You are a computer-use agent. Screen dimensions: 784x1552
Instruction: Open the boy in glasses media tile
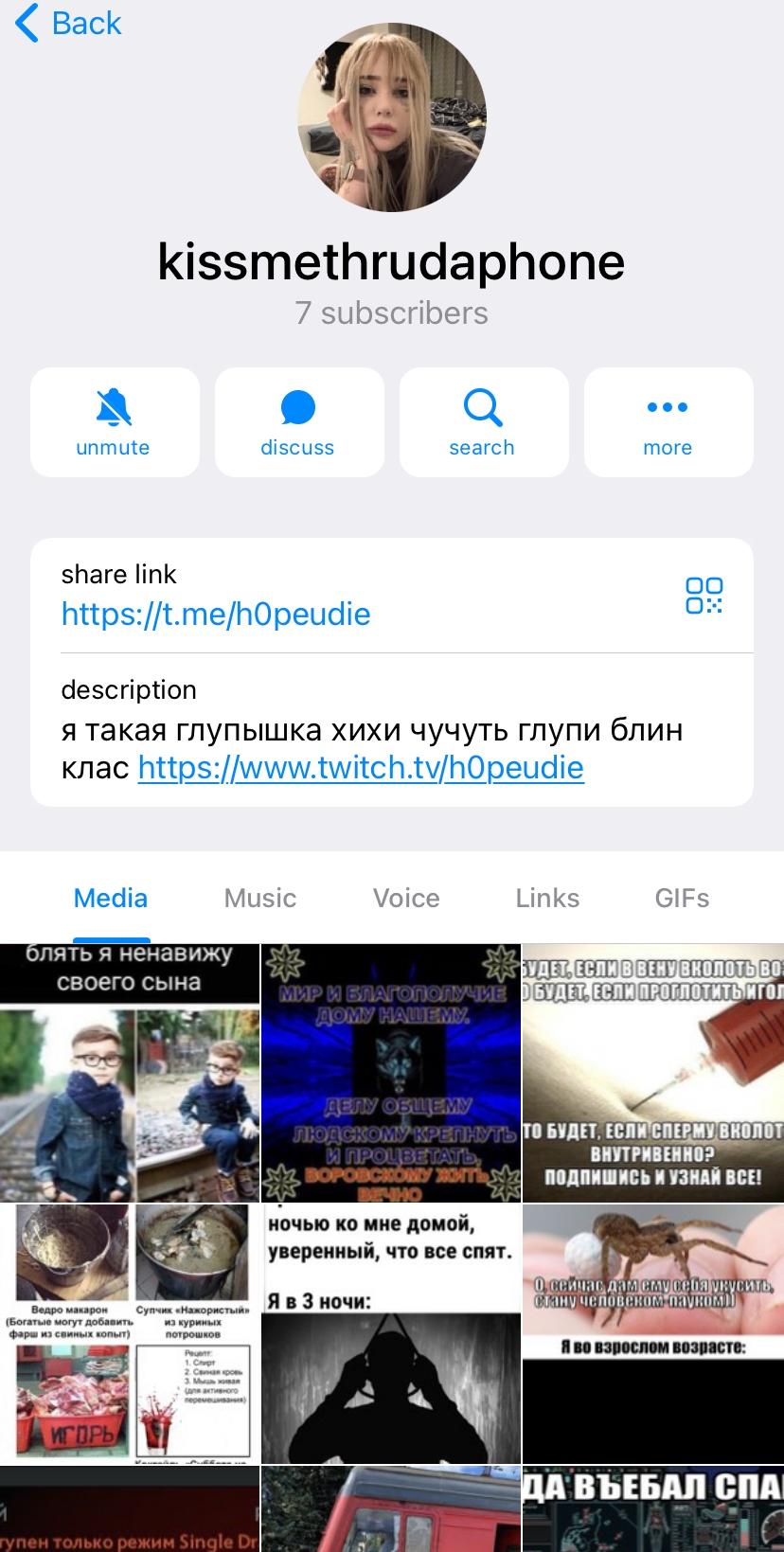point(130,1074)
